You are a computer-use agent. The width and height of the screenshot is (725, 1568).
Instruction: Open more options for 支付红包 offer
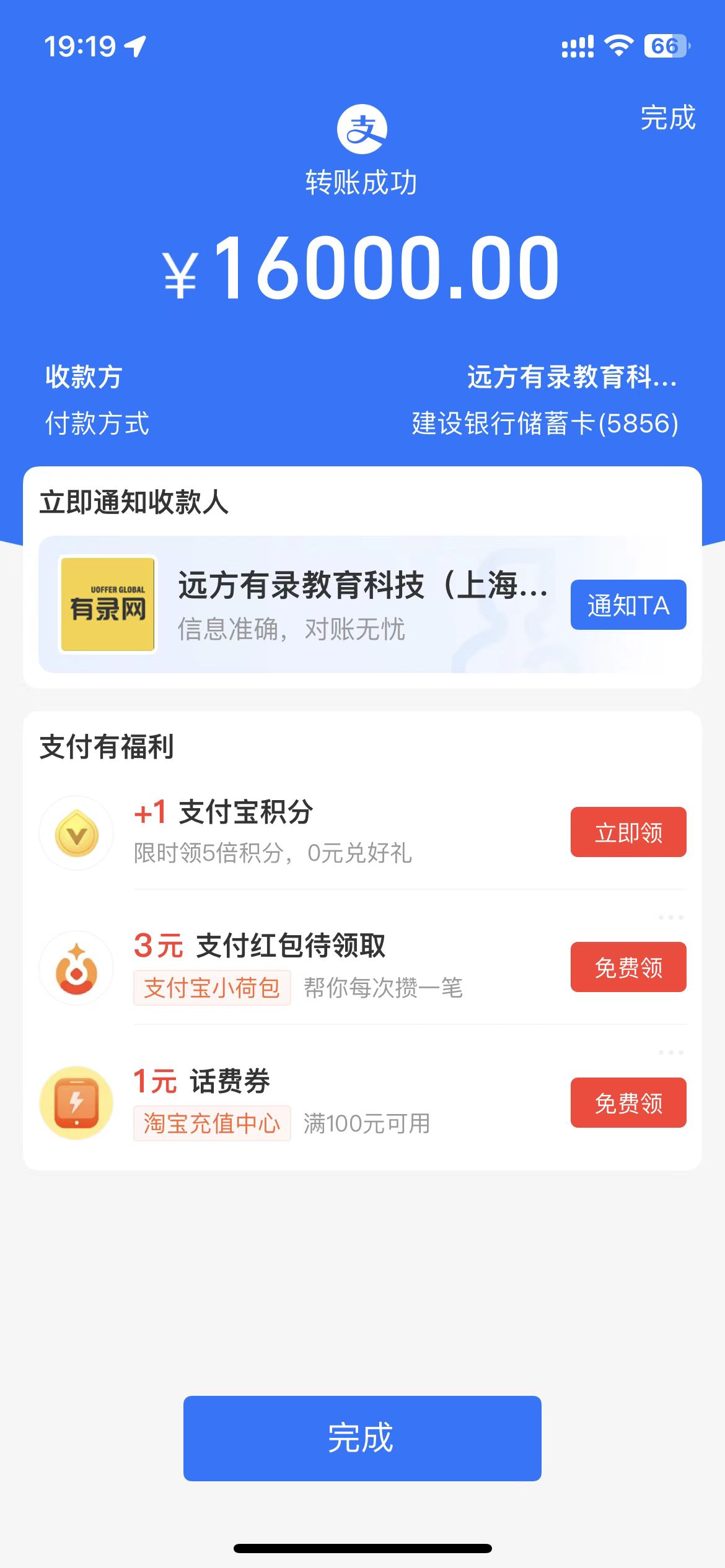coord(670,917)
